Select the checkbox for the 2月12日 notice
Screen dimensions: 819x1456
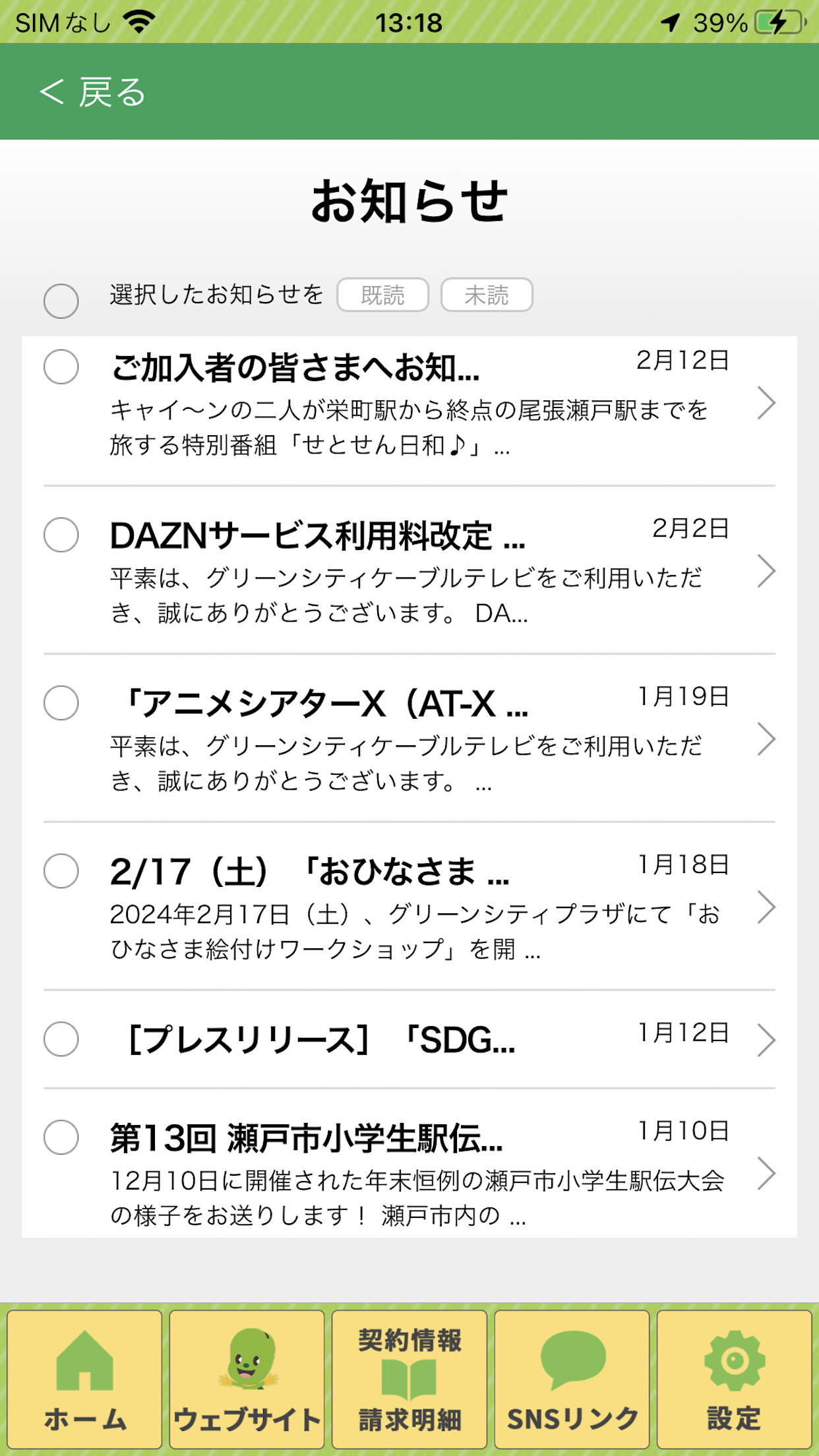point(61,367)
